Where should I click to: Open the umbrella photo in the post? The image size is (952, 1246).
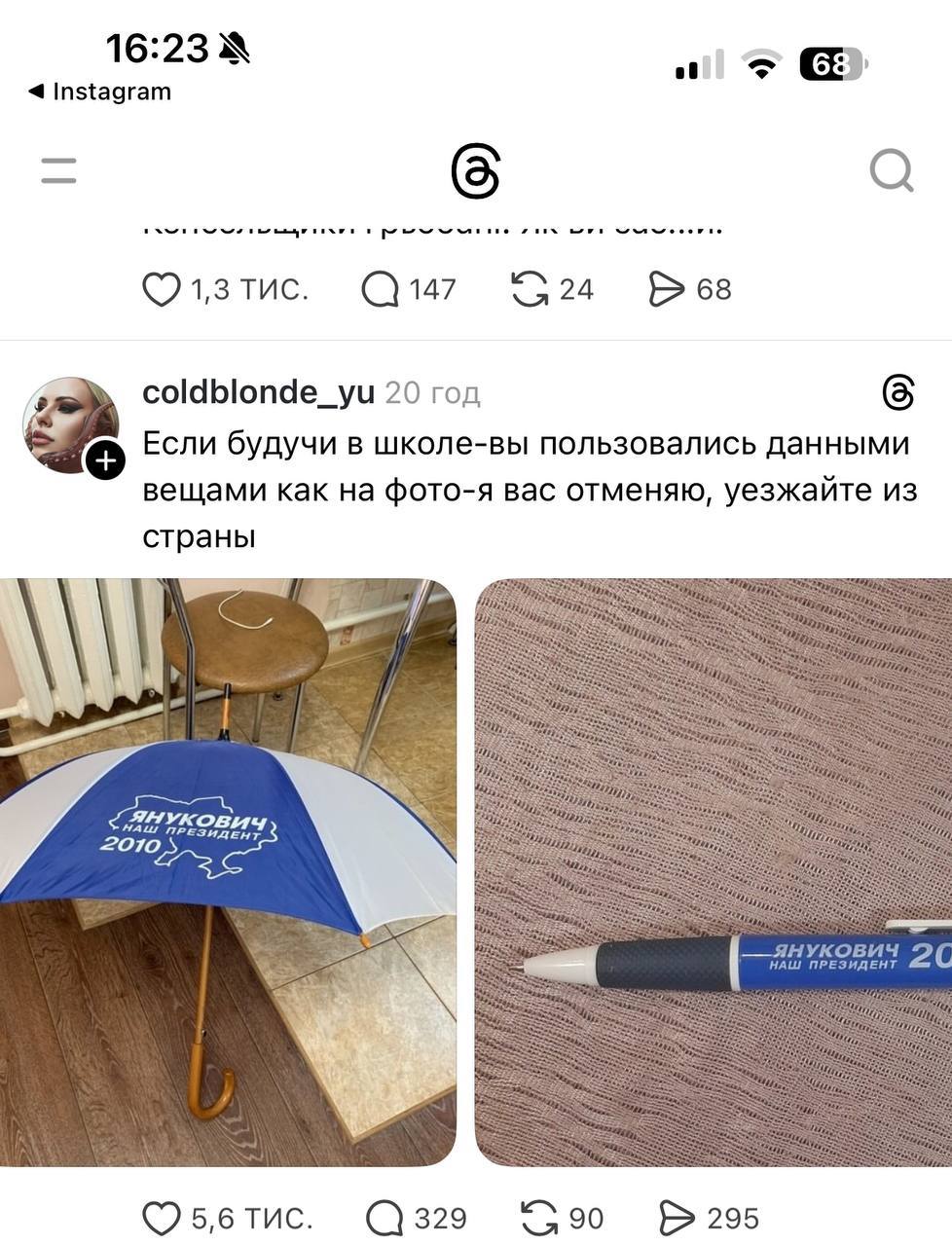(228, 872)
